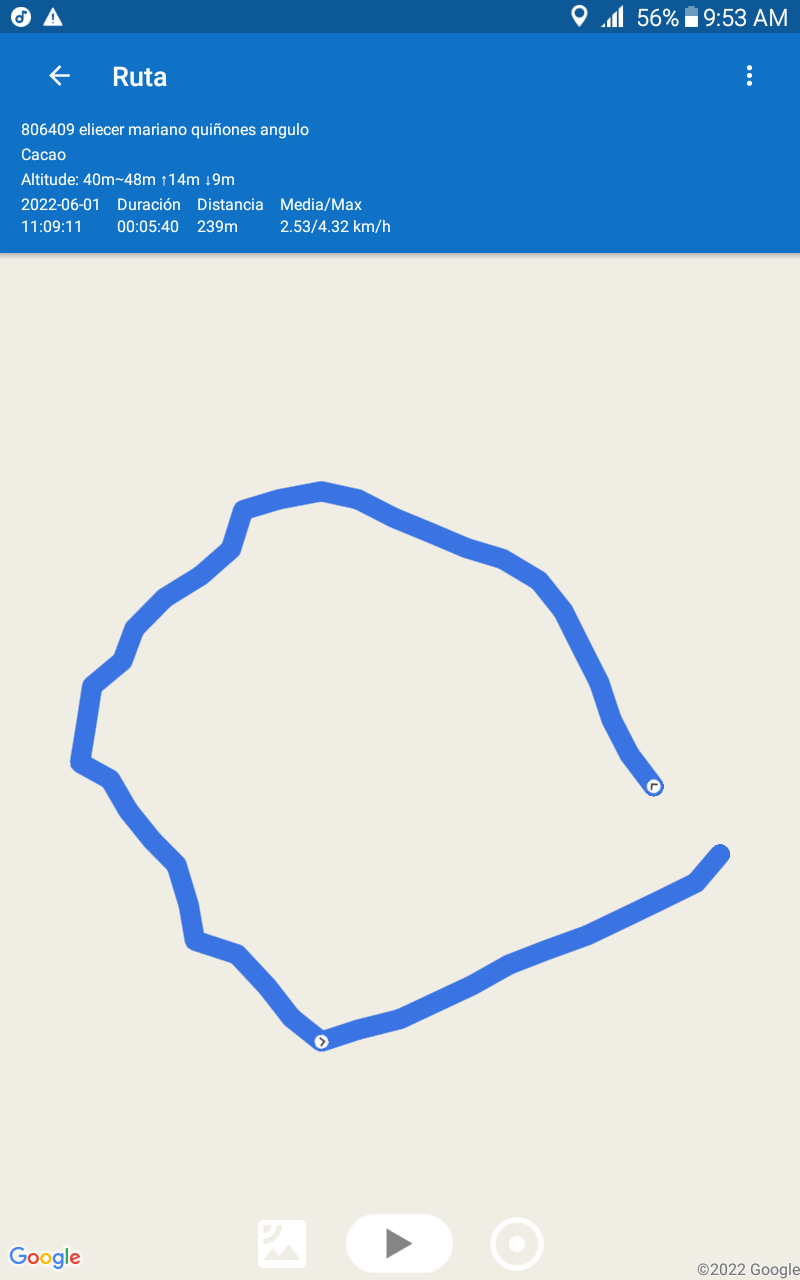
Task: Open the route elevation chart icon
Action: tap(282, 1244)
